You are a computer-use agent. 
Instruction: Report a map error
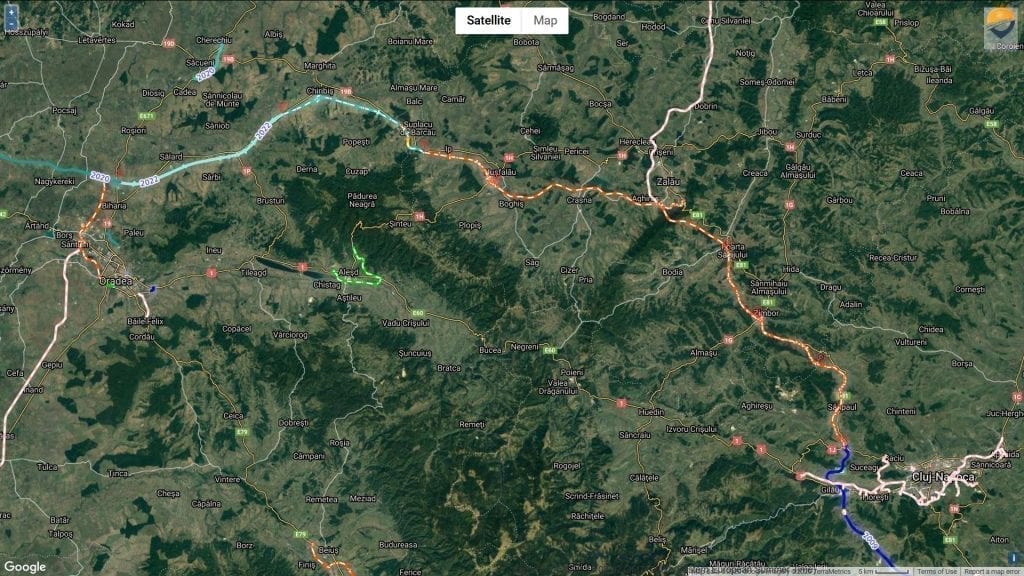tap(993, 571)
